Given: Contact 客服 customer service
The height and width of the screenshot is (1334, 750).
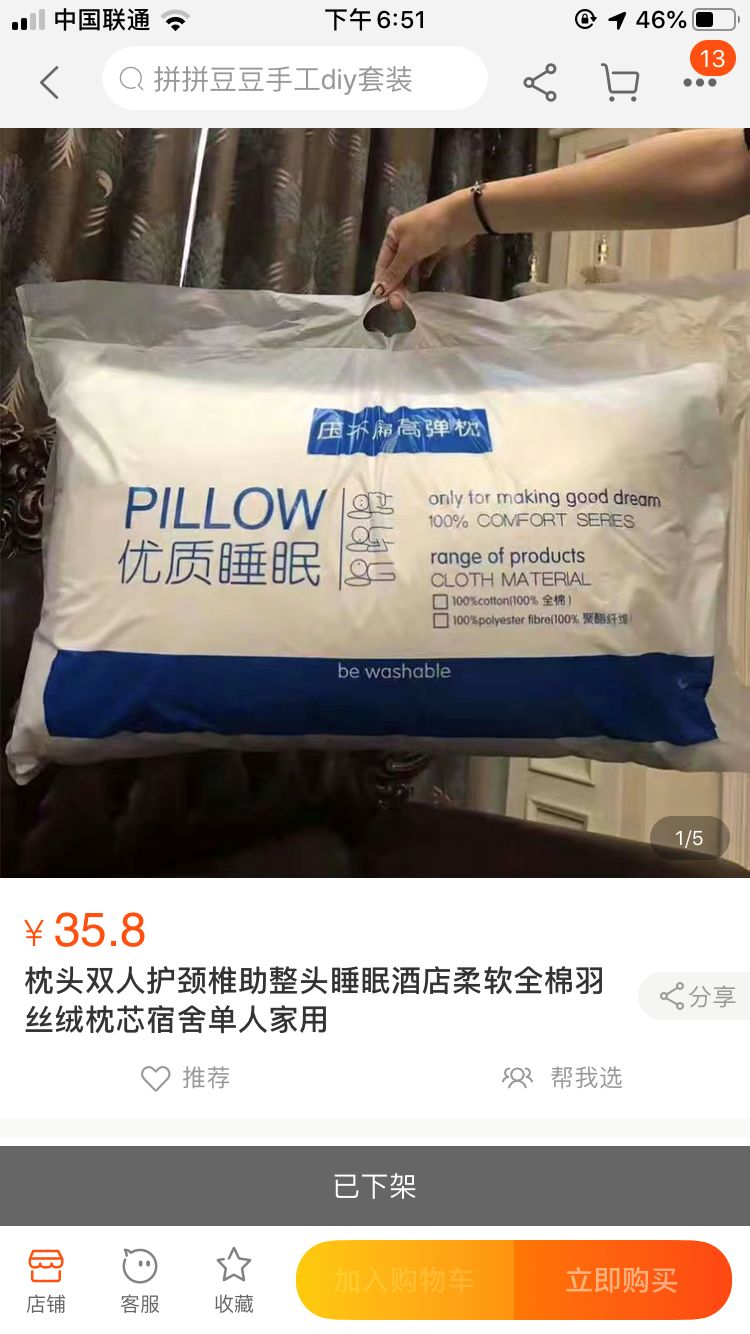Looking at the screenshot, I should (140, 1280).
